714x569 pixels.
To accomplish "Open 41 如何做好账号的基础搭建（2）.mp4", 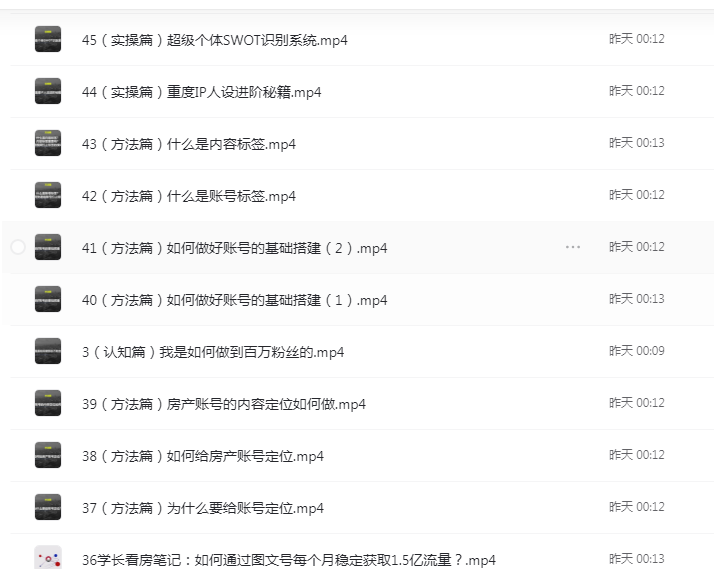I will (234, 248).
